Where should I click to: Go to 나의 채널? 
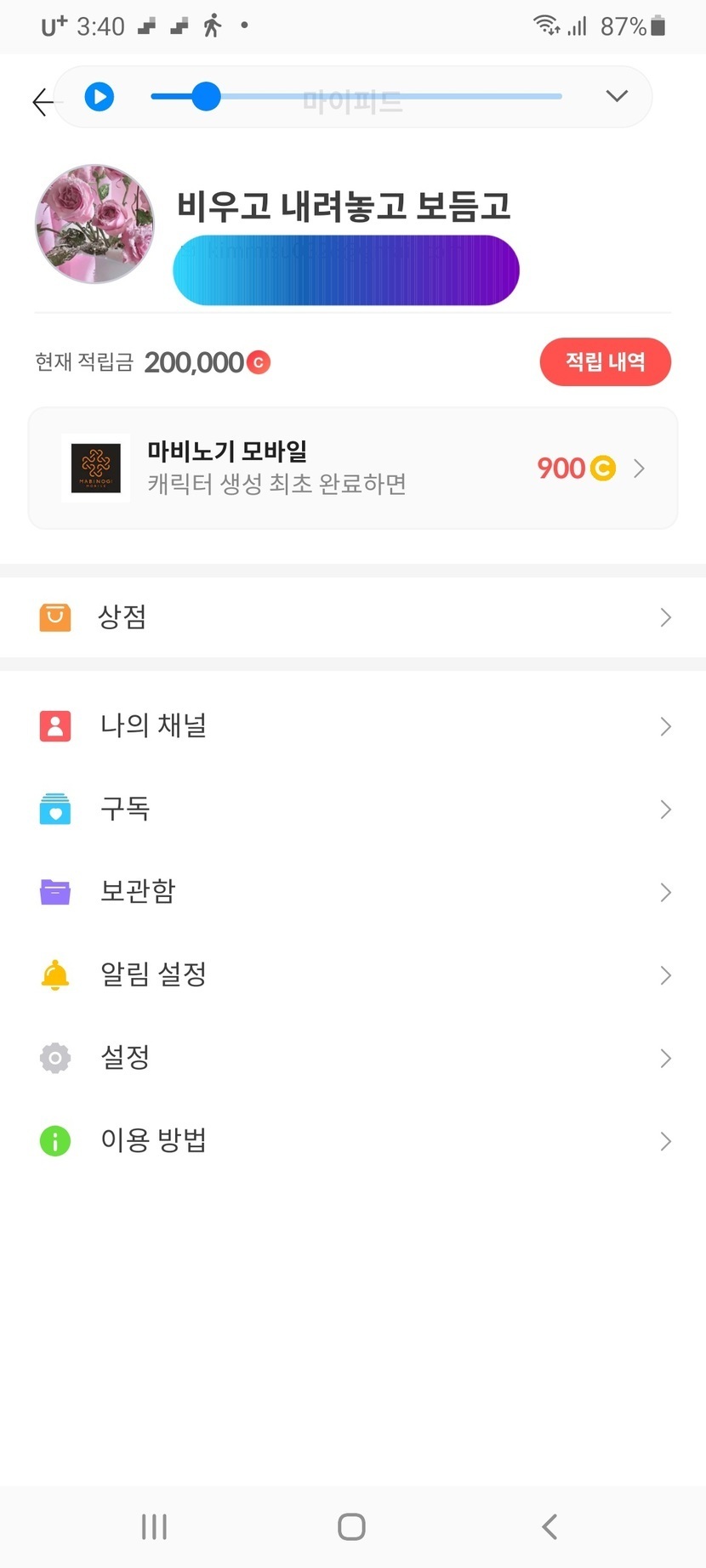(x=352, y=726)
